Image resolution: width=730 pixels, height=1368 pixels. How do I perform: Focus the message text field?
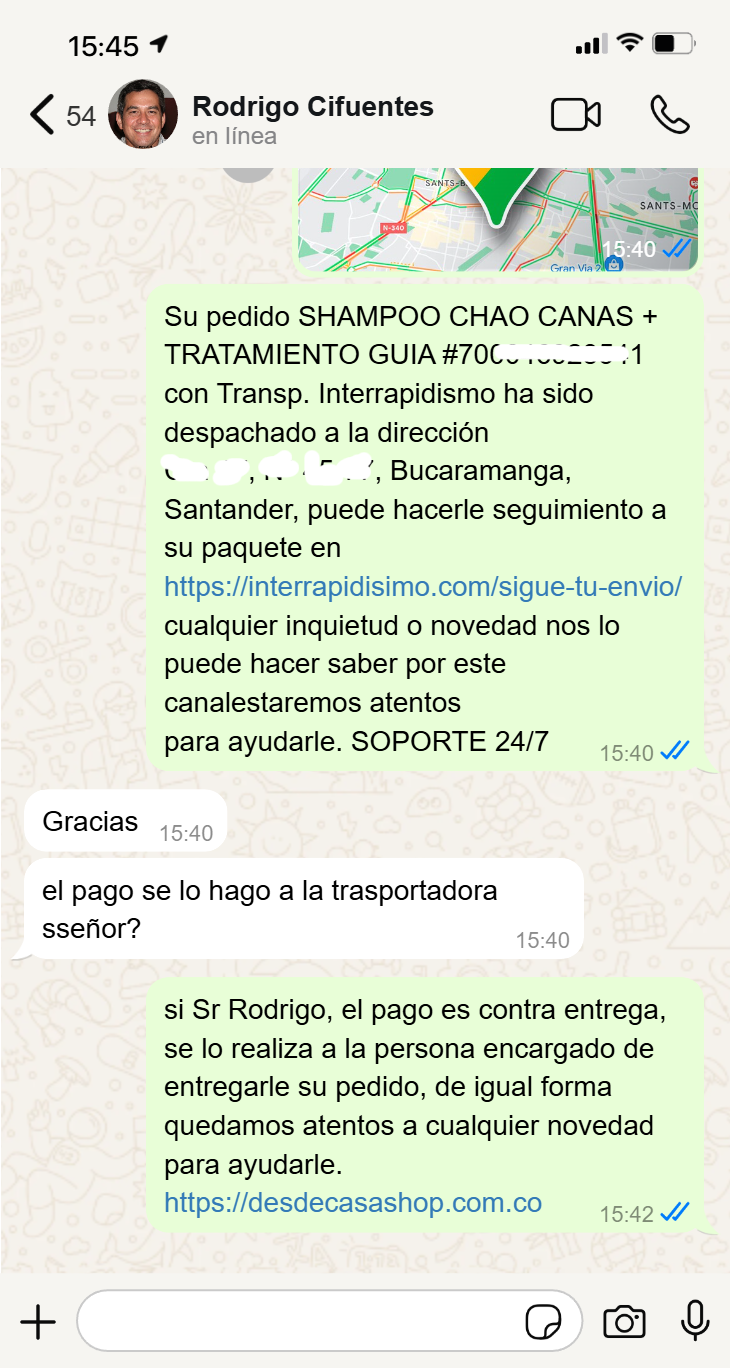300,1323
